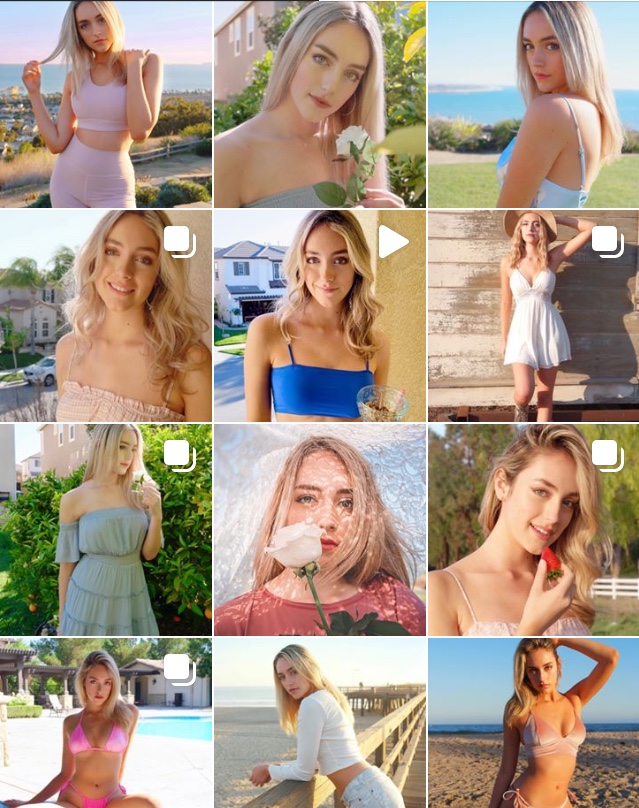
Task: Open the lace-shadow post with white rose
Action: [320, 530]
